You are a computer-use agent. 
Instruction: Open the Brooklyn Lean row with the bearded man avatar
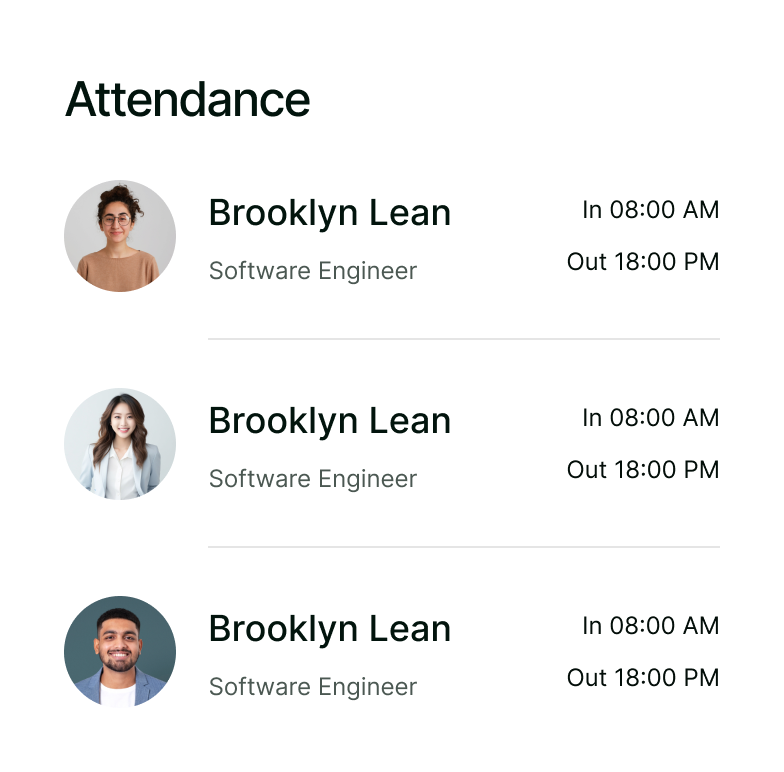click(x=330, y=630)
